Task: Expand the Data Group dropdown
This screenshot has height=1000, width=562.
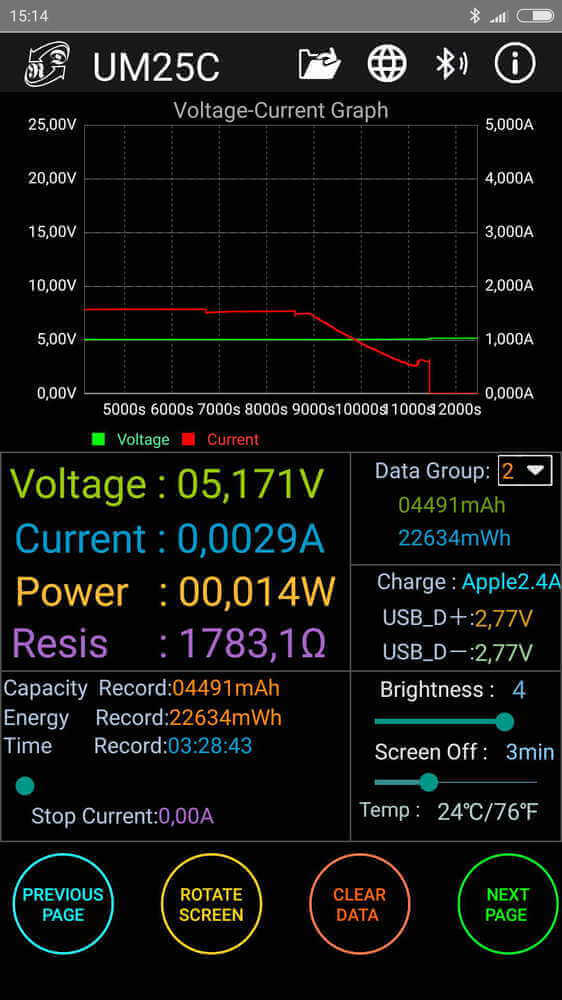Action: pyautogui.click(x=524, y=471)
